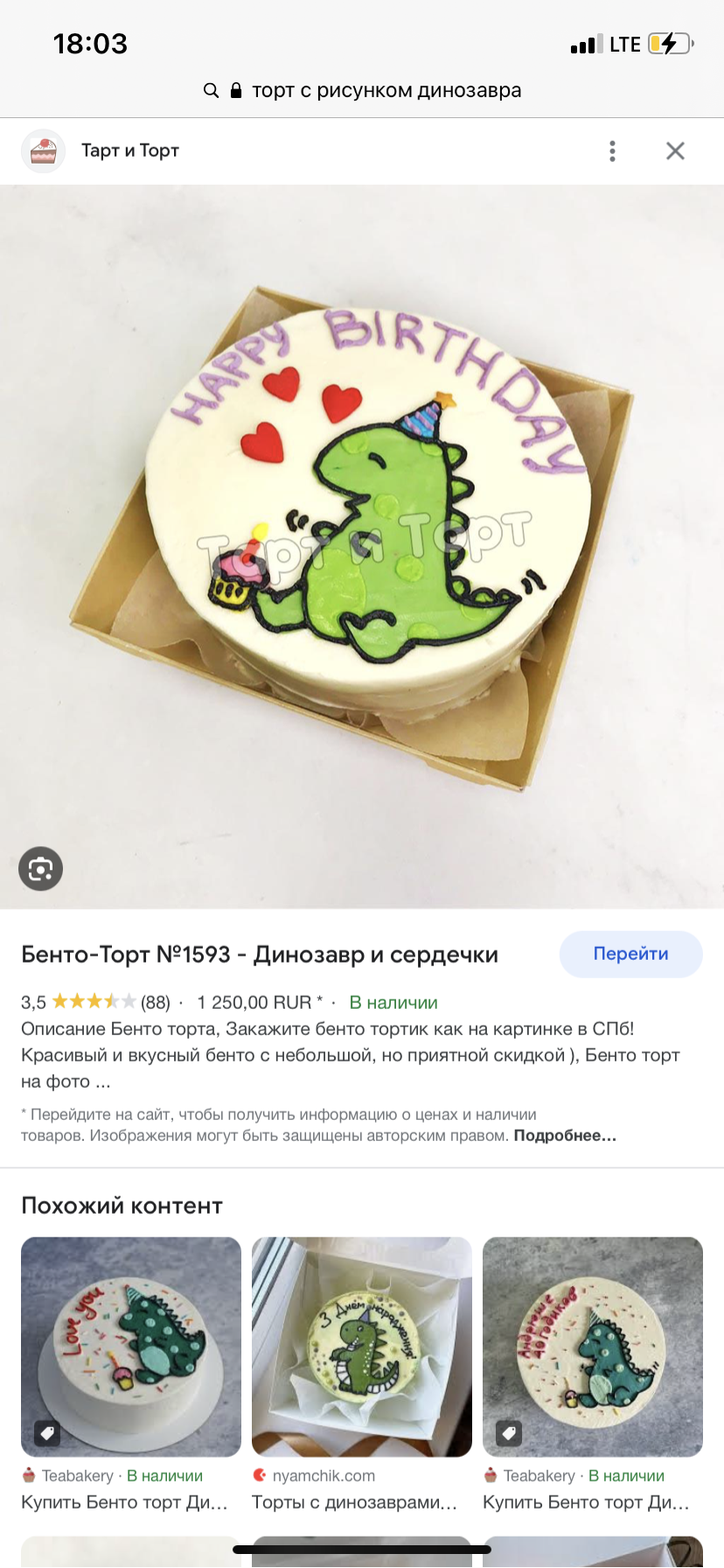This screenshot has height=1568, width=724.
Task: Open the three-dot overflow menu
Action: 612,151
